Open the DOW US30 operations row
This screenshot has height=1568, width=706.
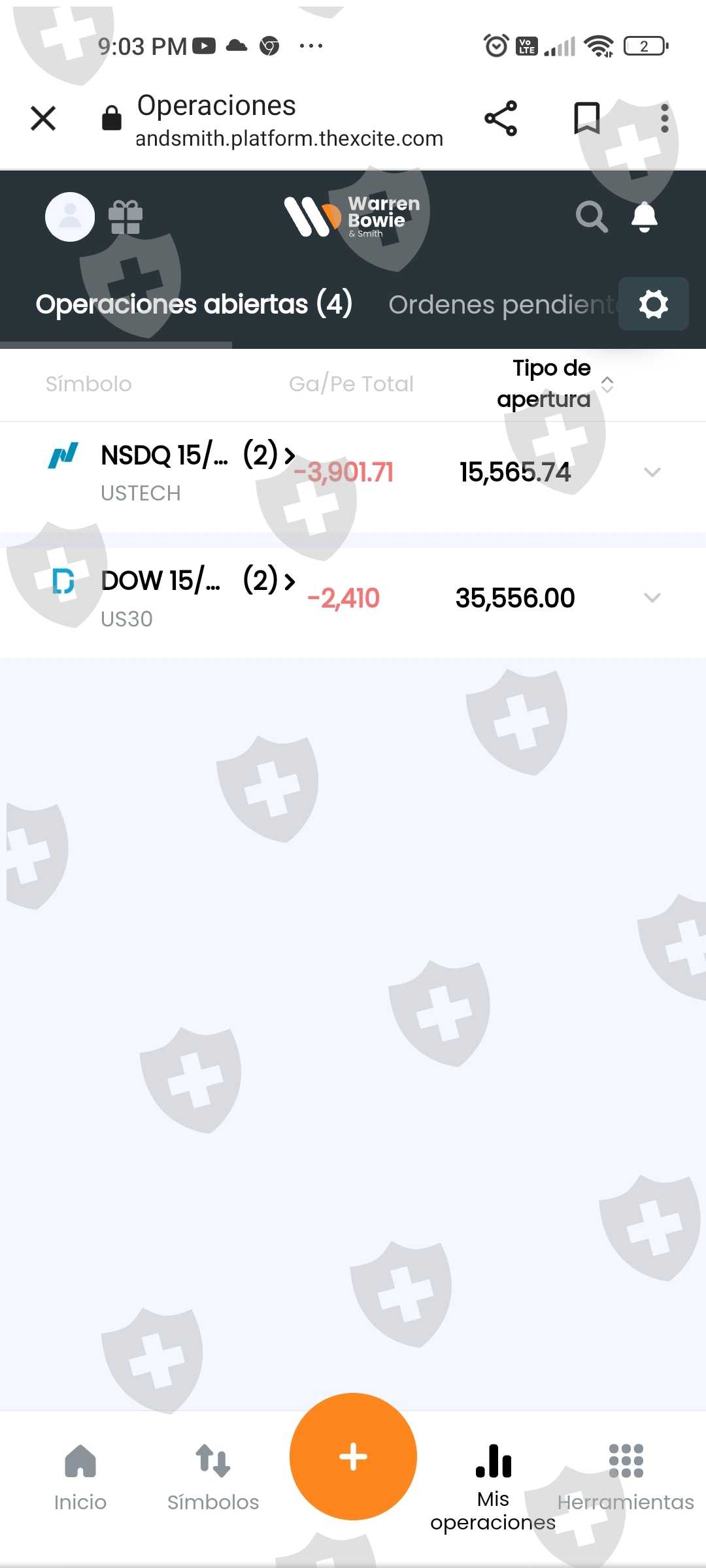pos(196,597)
